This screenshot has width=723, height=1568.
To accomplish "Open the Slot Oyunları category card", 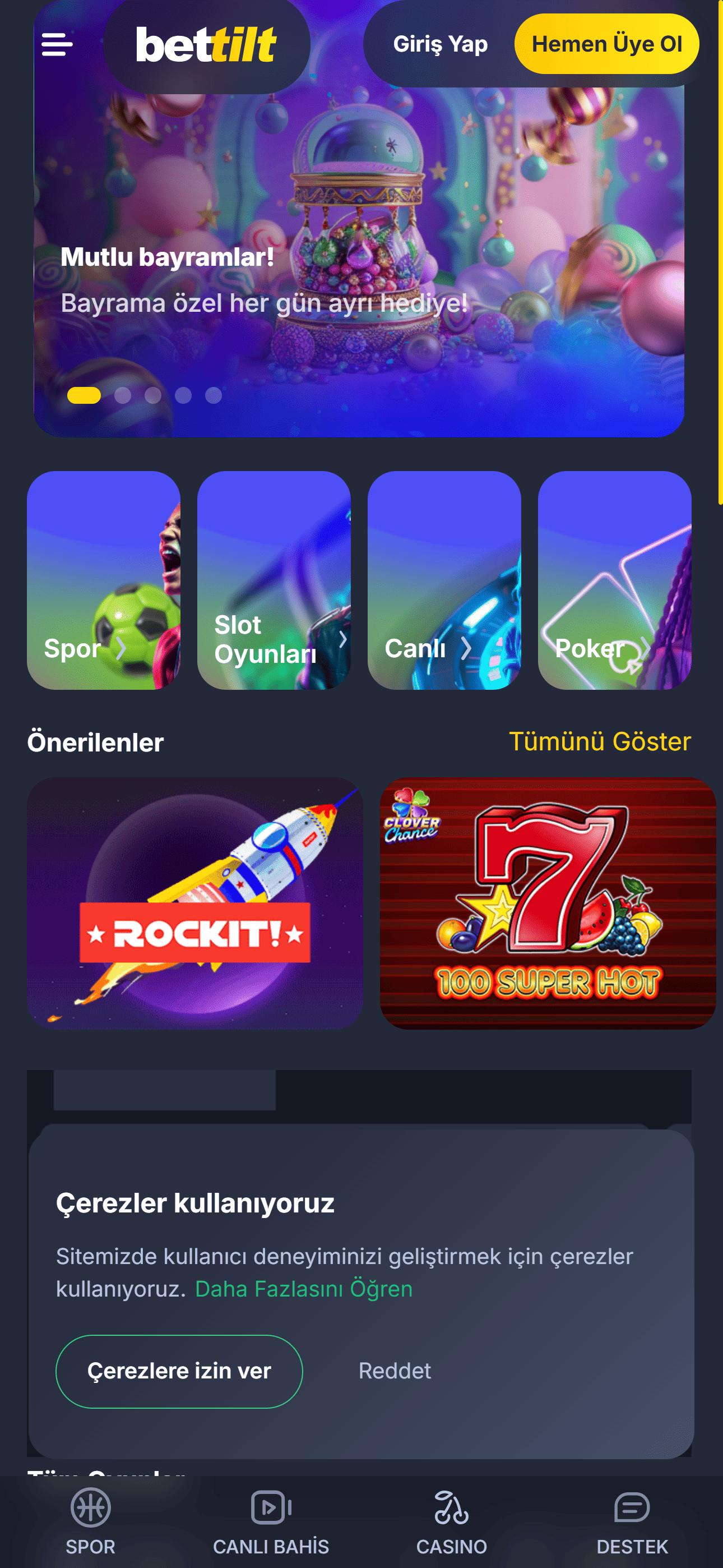I will [x=274, y=580].
